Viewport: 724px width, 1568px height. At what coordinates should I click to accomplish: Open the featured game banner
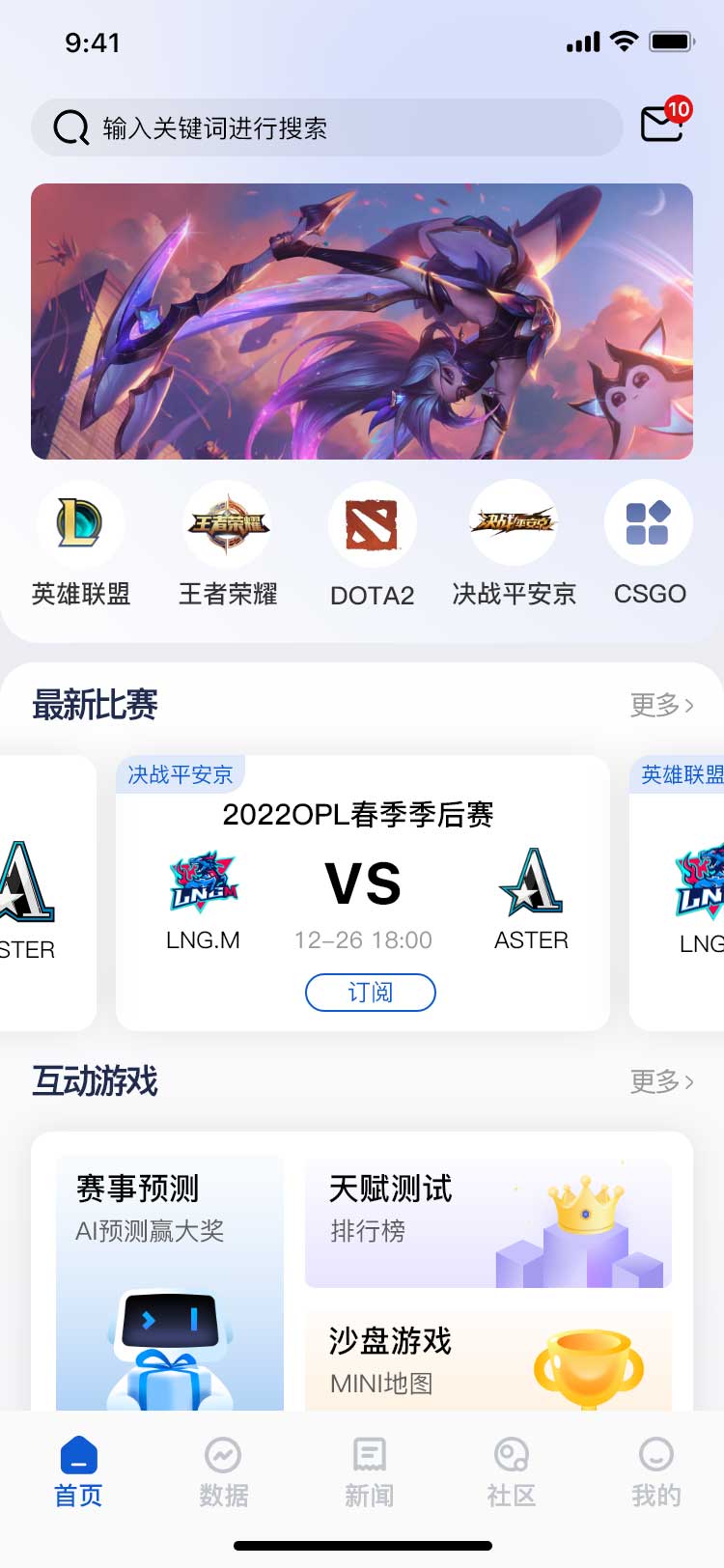pos(362,322)
